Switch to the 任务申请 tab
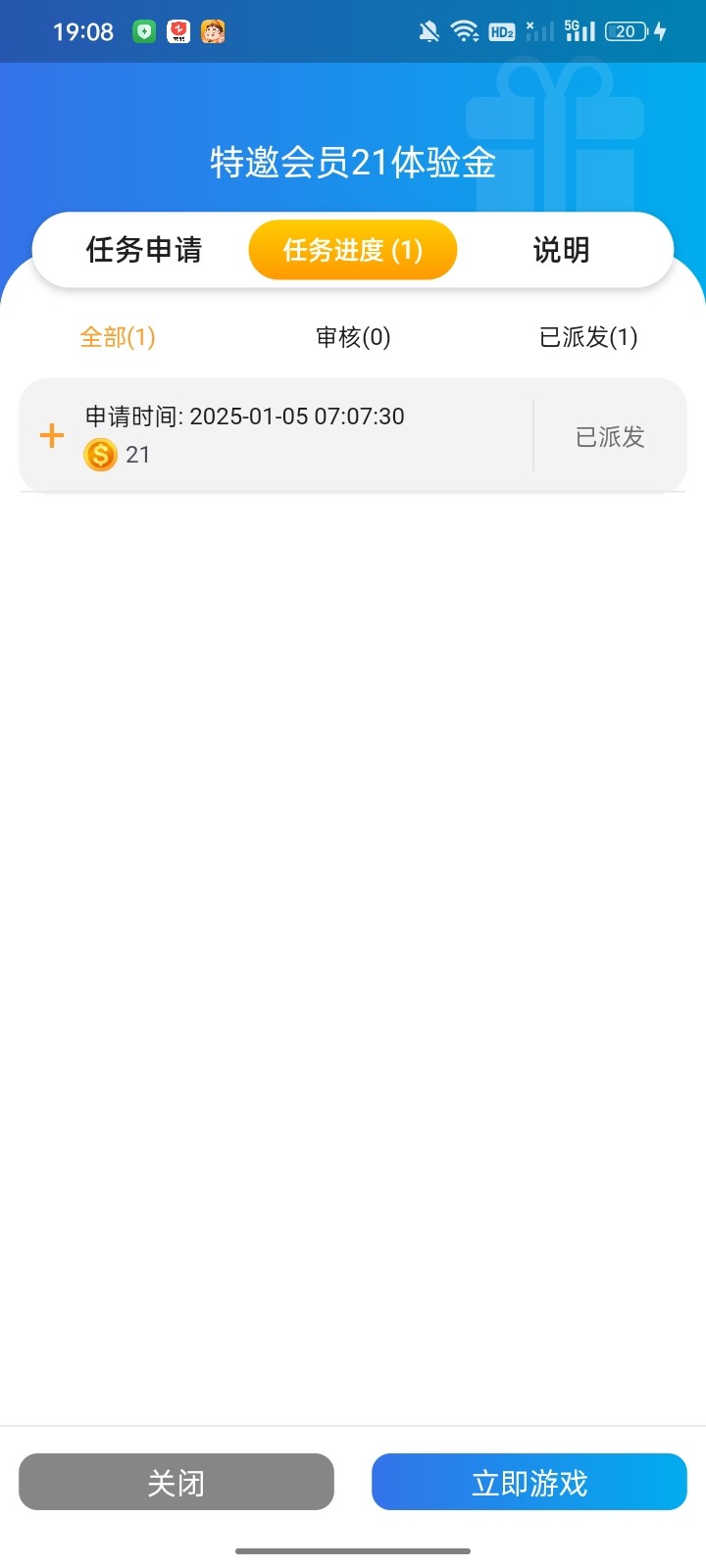 tap(144, 250)
